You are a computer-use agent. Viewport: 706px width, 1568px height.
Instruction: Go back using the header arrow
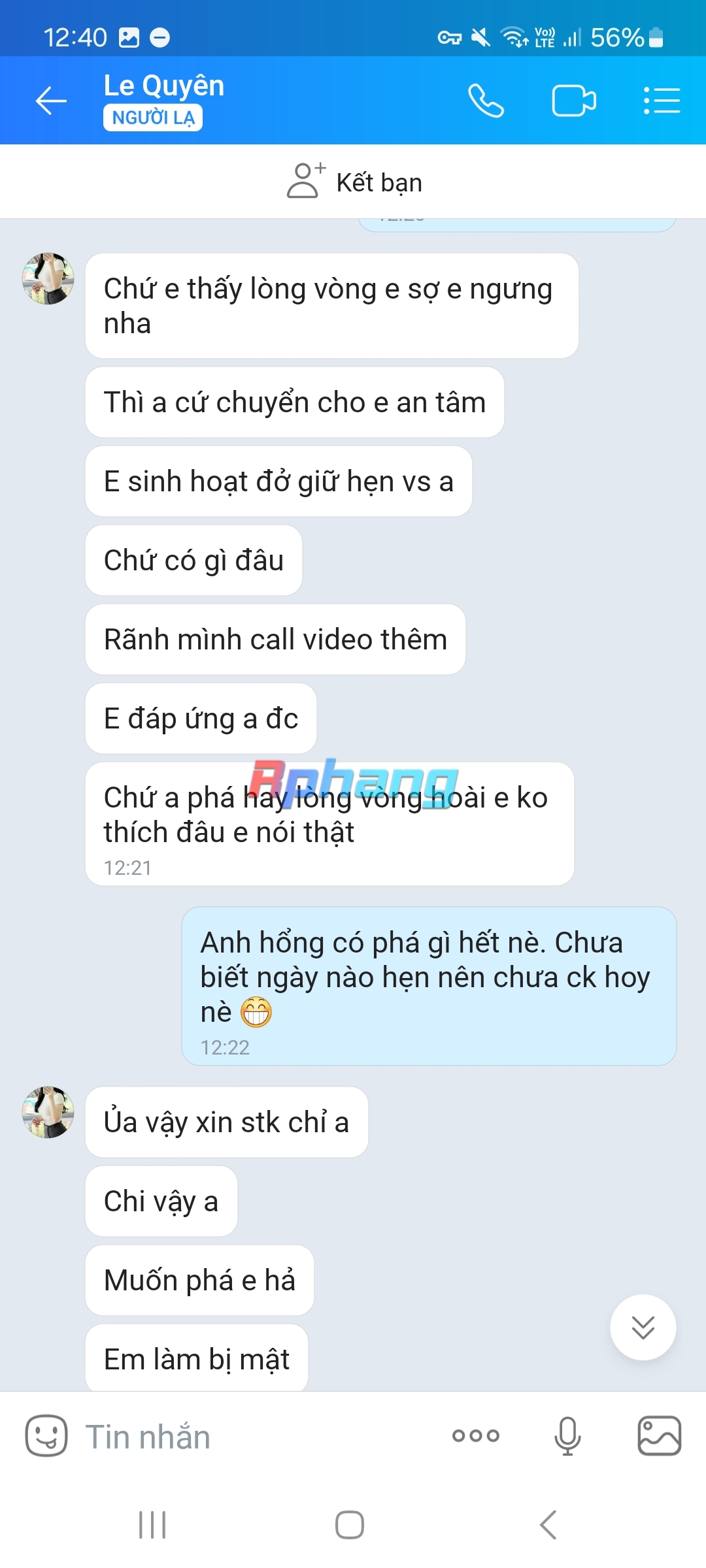(x=51, y=101)
